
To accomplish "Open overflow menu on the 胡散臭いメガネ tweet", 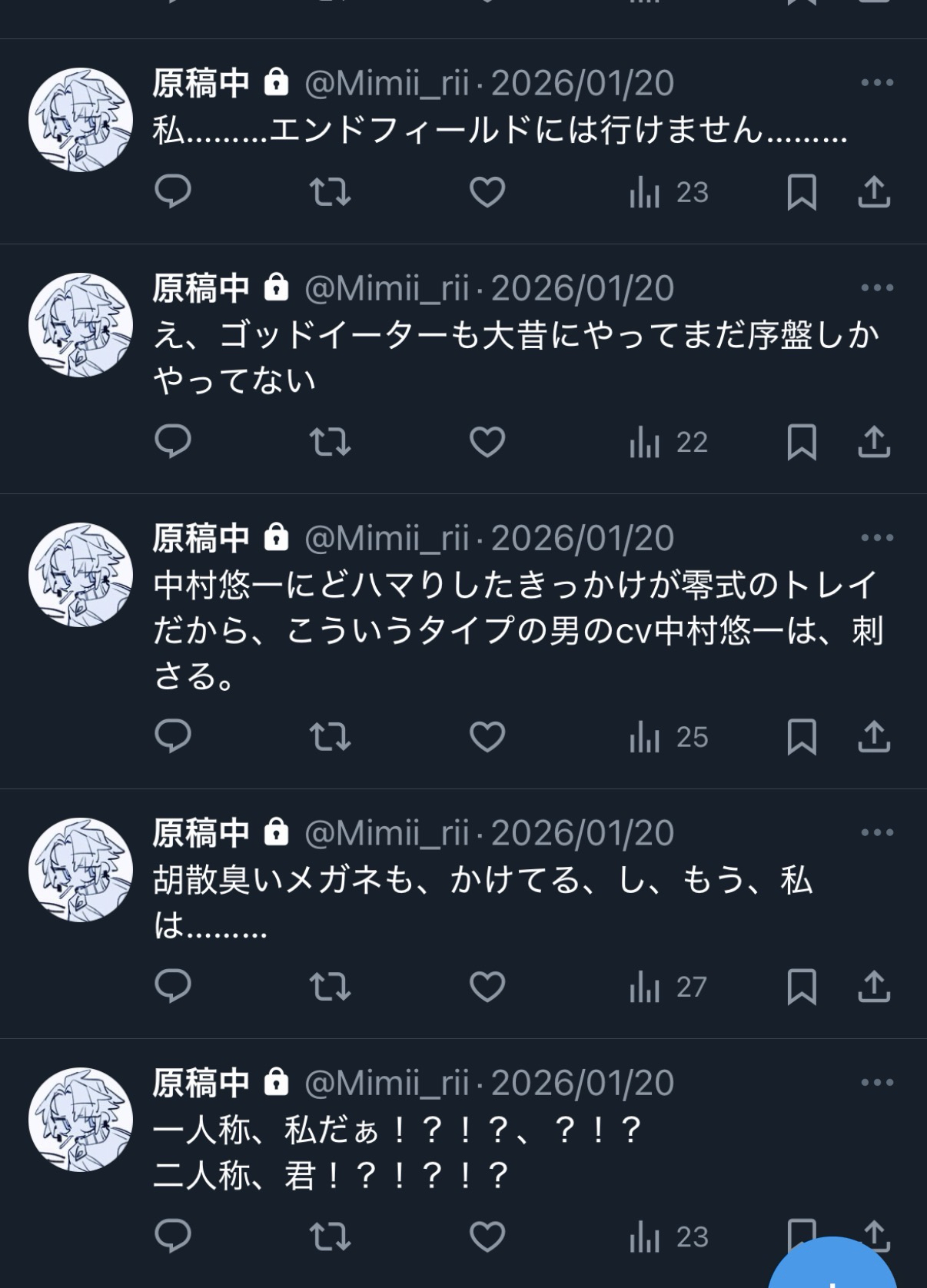I will [x=877, y=832].
